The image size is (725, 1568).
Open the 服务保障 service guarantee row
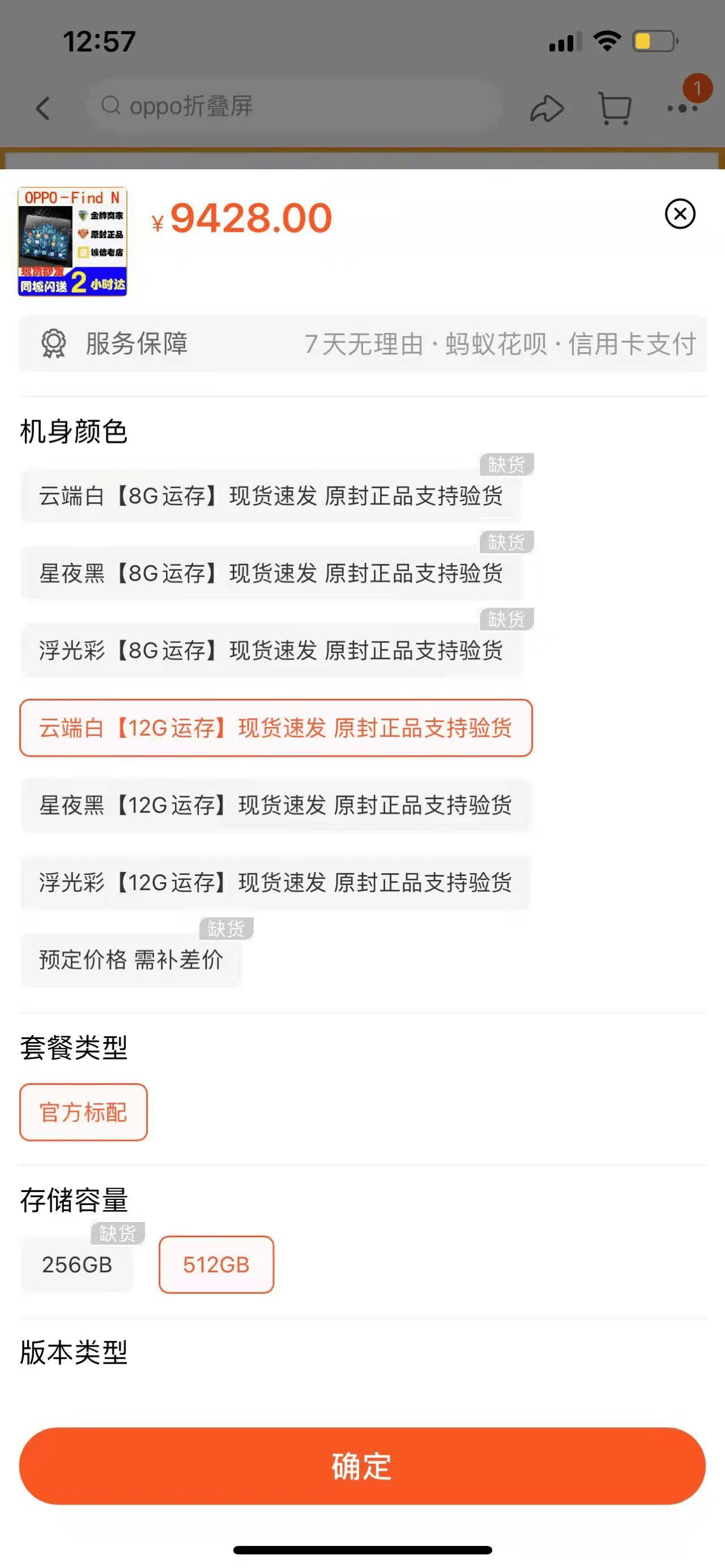click(x=362, y=344)
